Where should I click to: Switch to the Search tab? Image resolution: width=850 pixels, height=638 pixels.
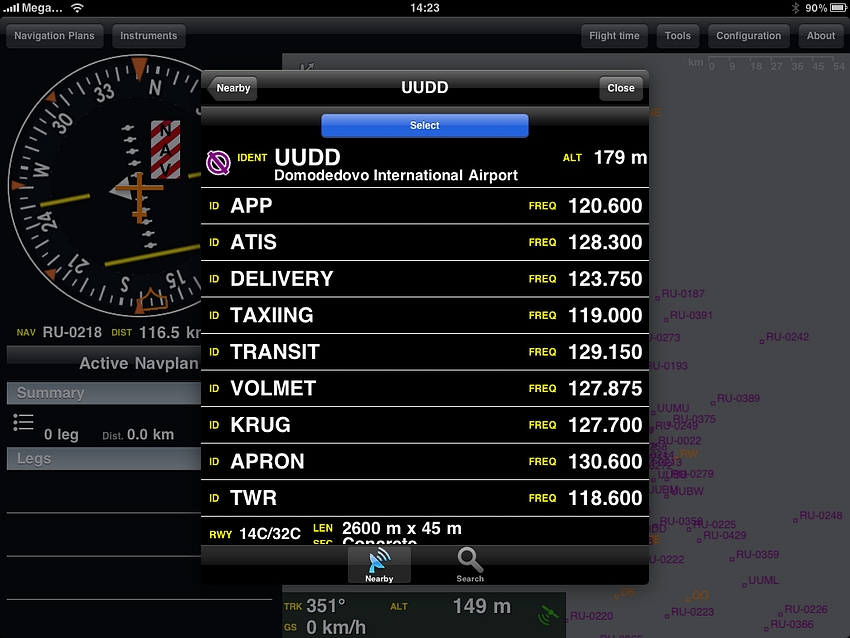(470, 565)
